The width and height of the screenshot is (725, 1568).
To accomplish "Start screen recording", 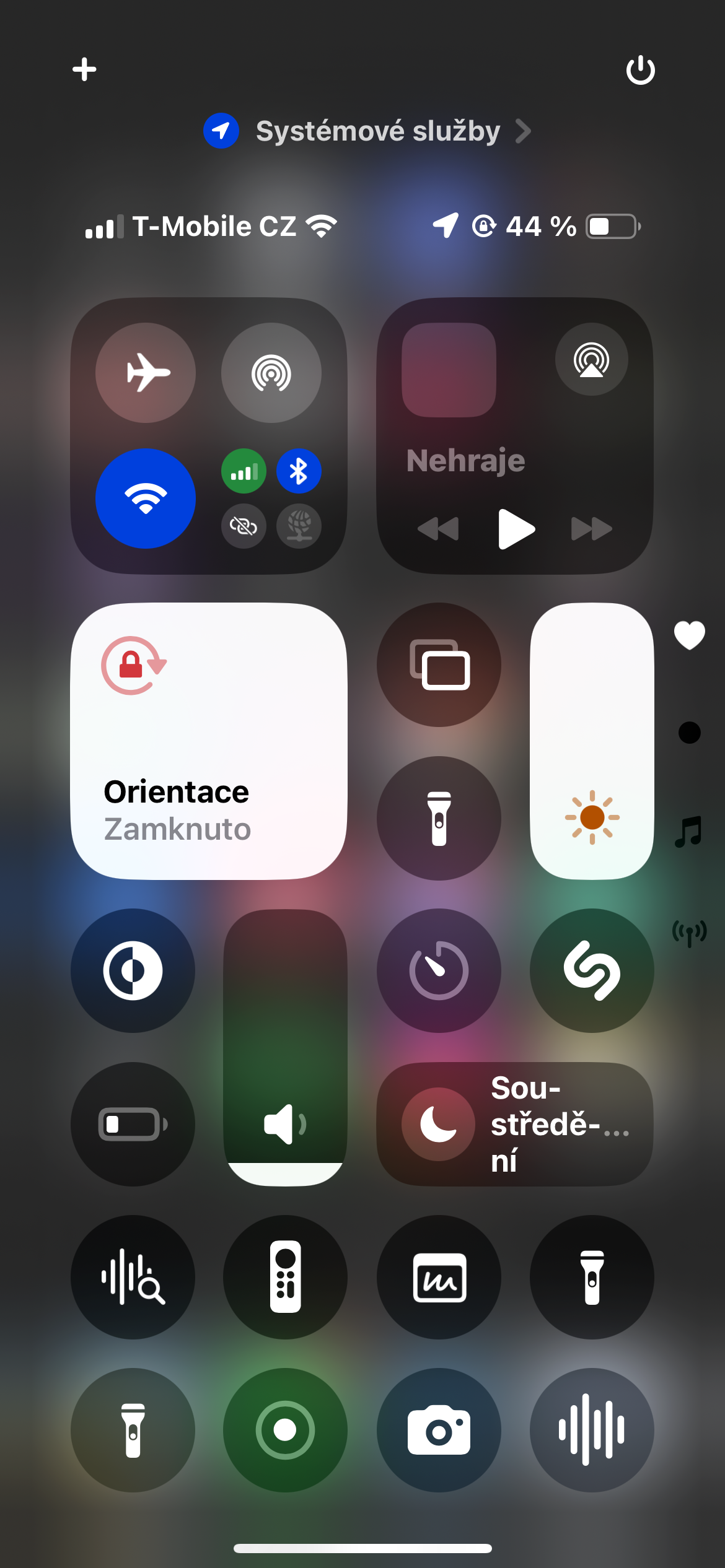I will (285, 1430).
